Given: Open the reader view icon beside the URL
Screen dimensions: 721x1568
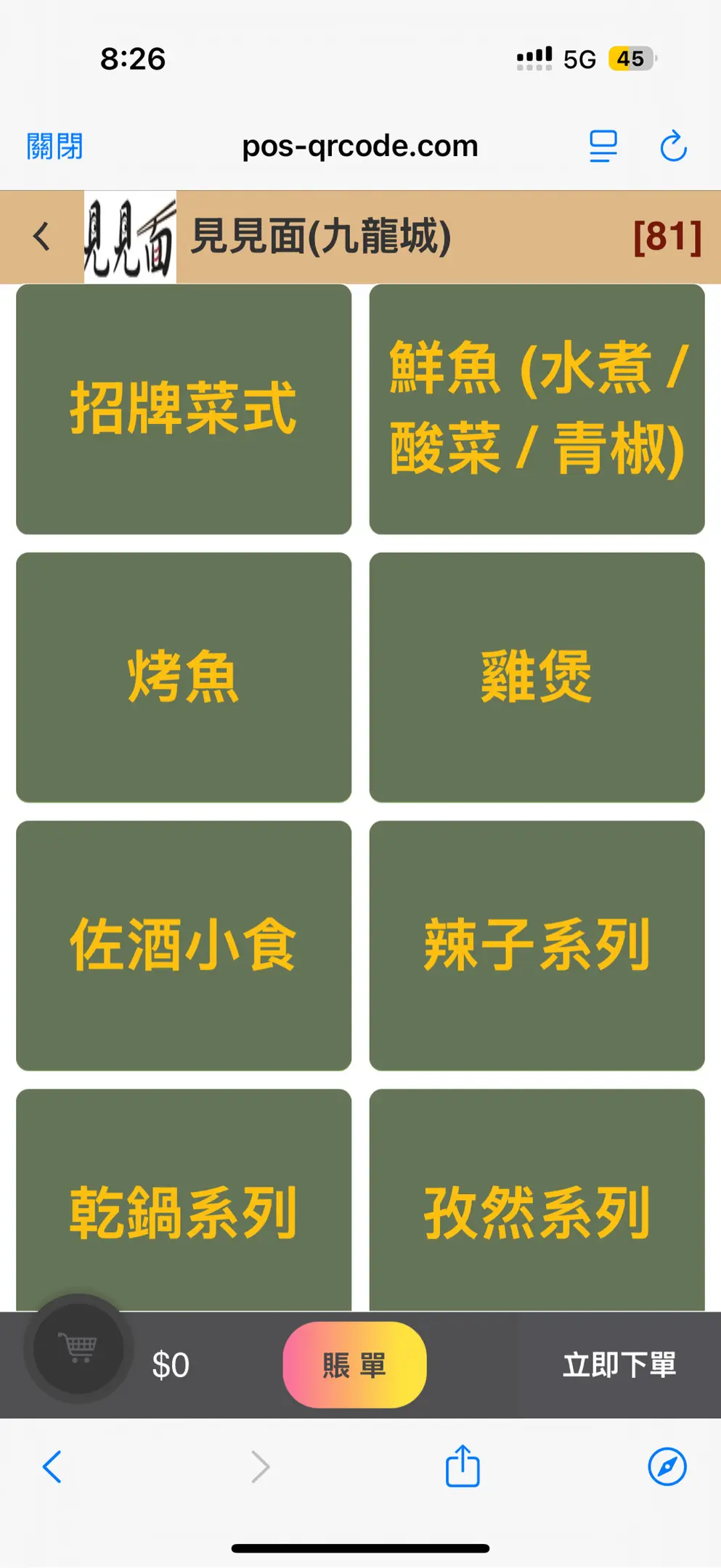Looking at the screenshot, I should tap(603, 146).
